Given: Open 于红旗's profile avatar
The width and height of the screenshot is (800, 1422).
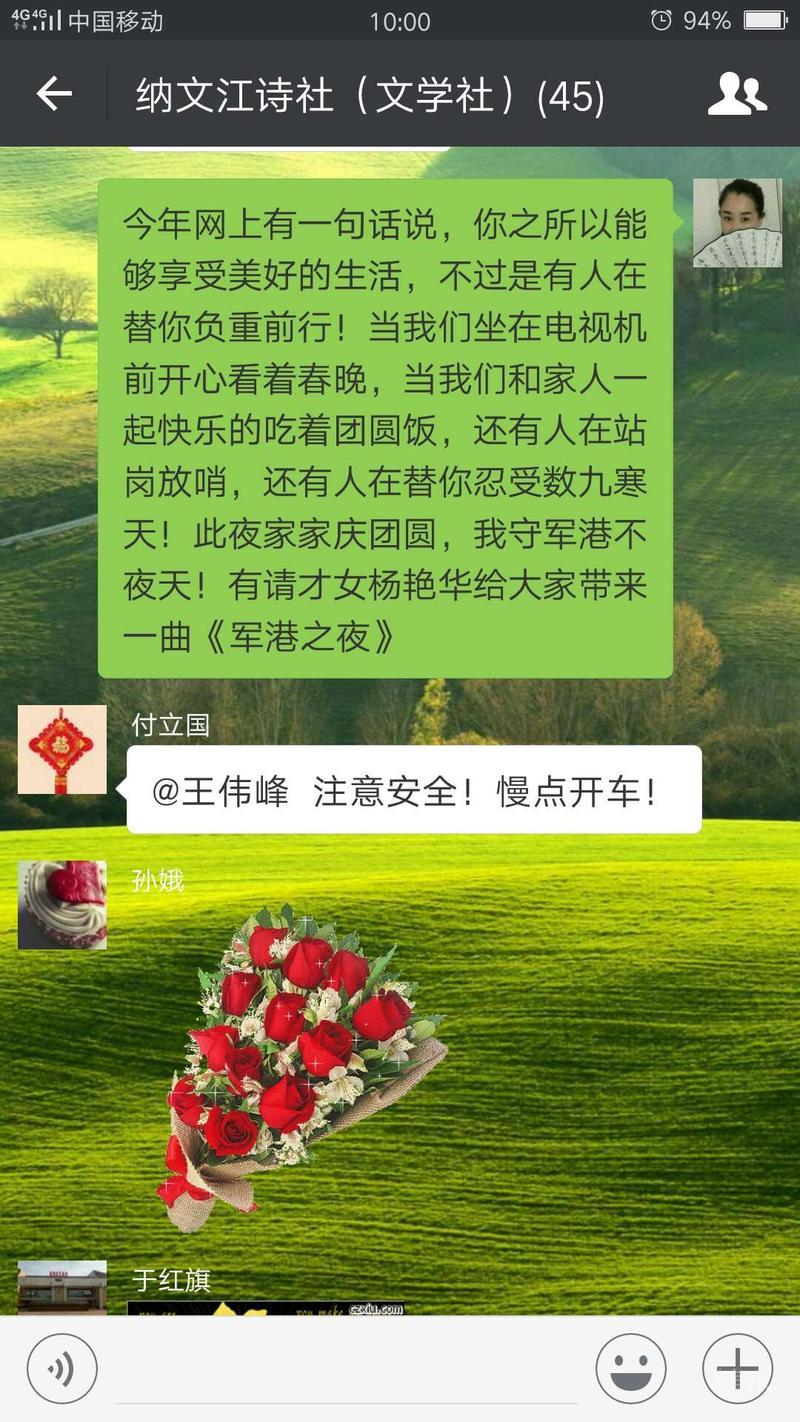Looking at the screenshot, I should [x=62, y=1287].
